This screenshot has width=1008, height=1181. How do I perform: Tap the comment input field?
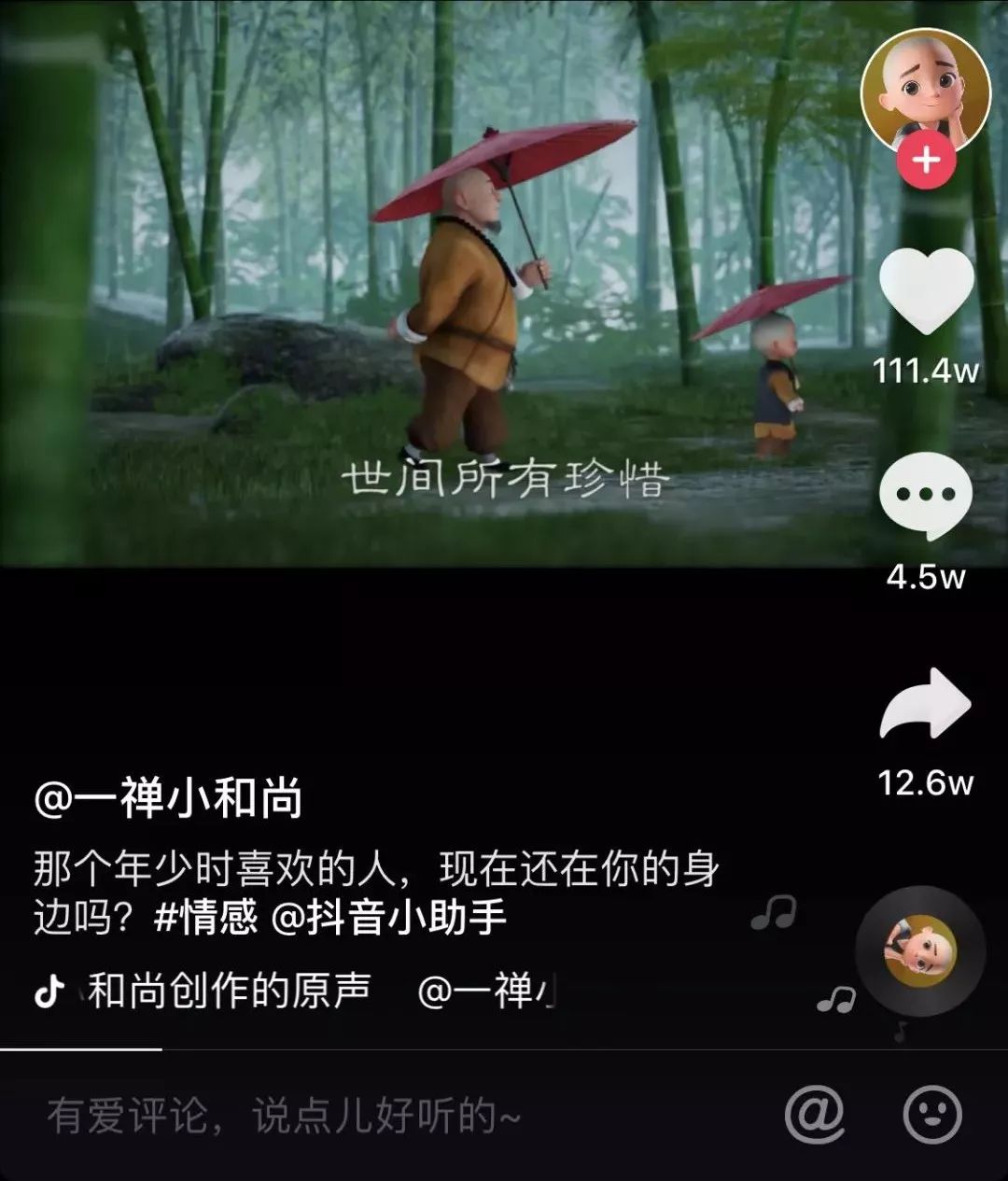pyautogui.click(x=373, y=1116)
